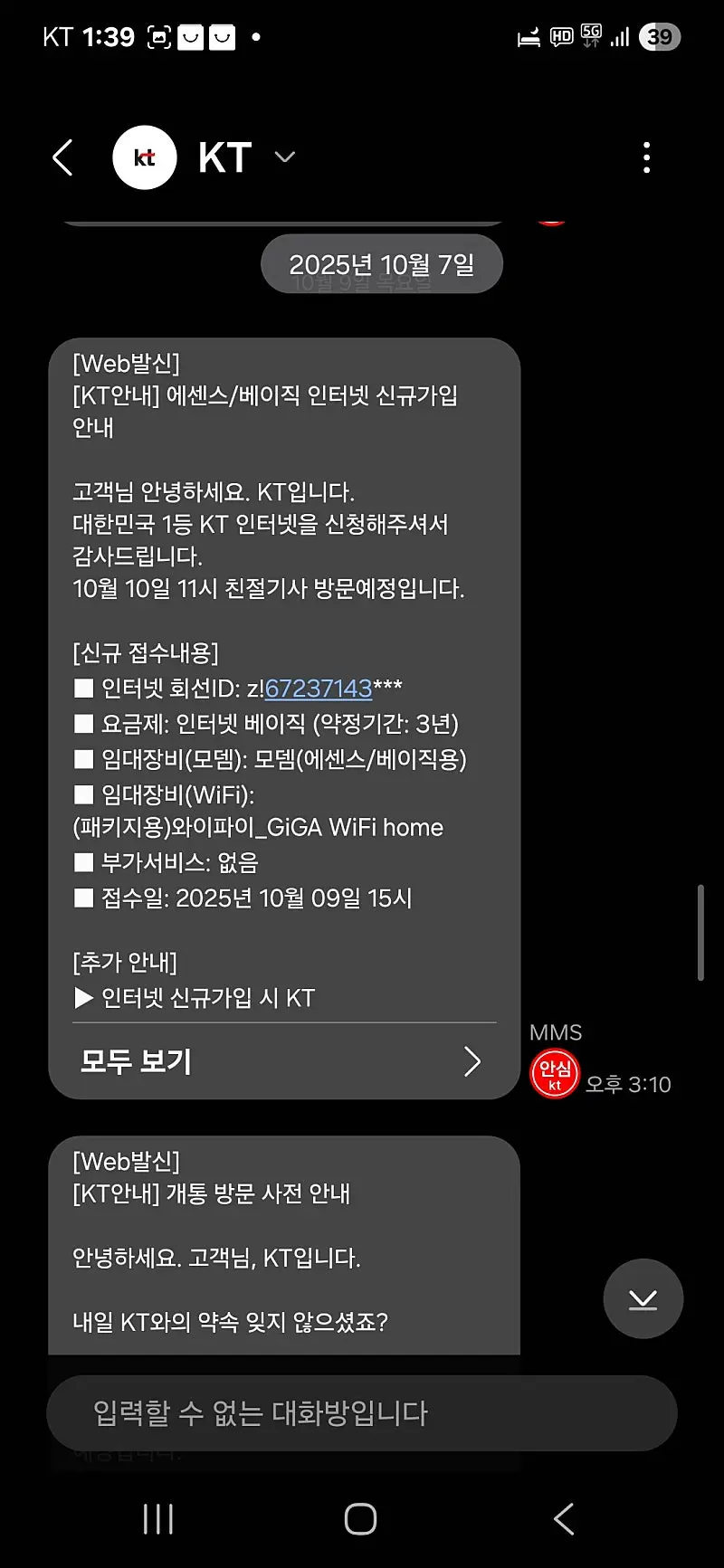
Task: Open recent apps from navigation bar
Action: coord(158,1519)
